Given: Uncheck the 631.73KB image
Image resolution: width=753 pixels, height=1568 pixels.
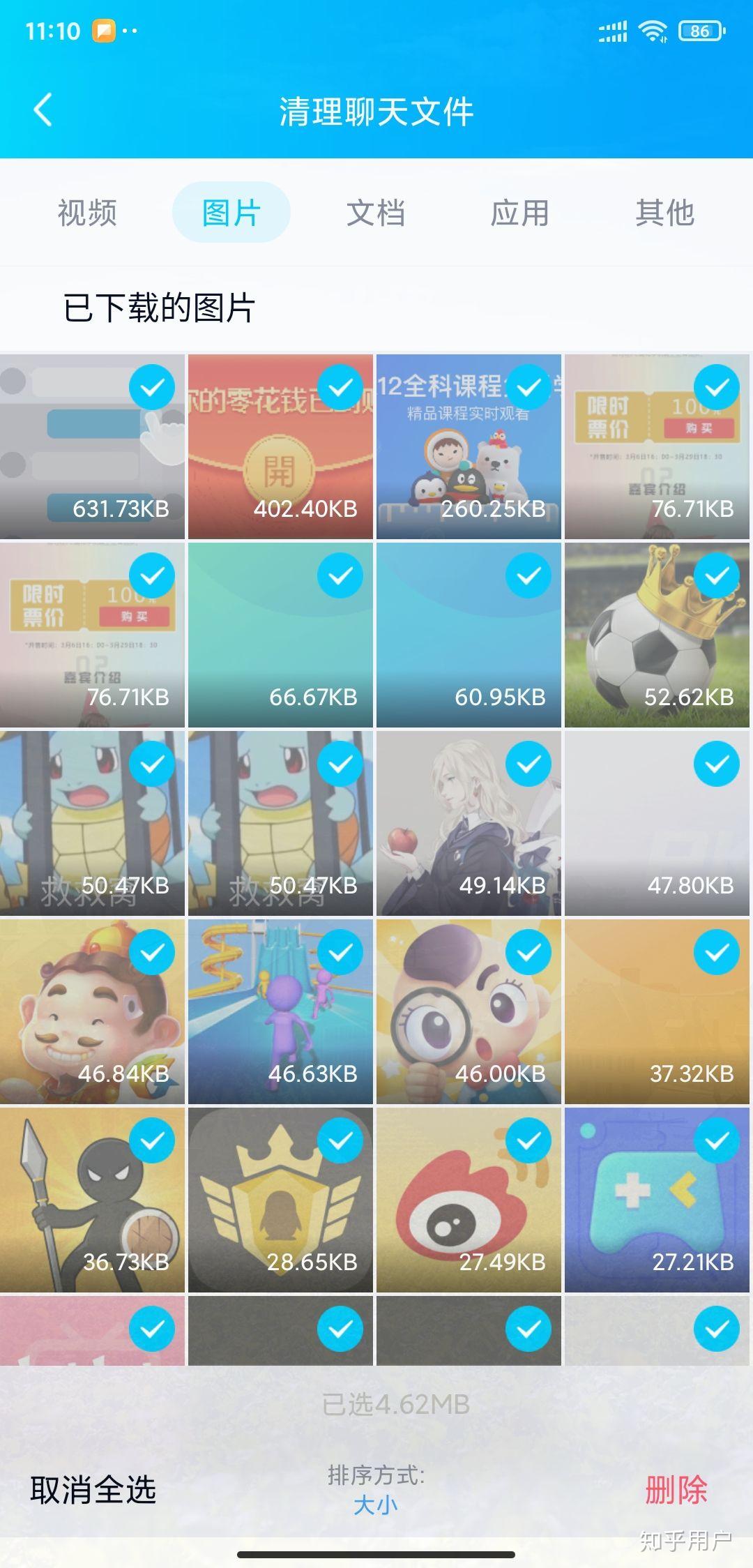Looking at the screenshot, I should pos(152,387).
